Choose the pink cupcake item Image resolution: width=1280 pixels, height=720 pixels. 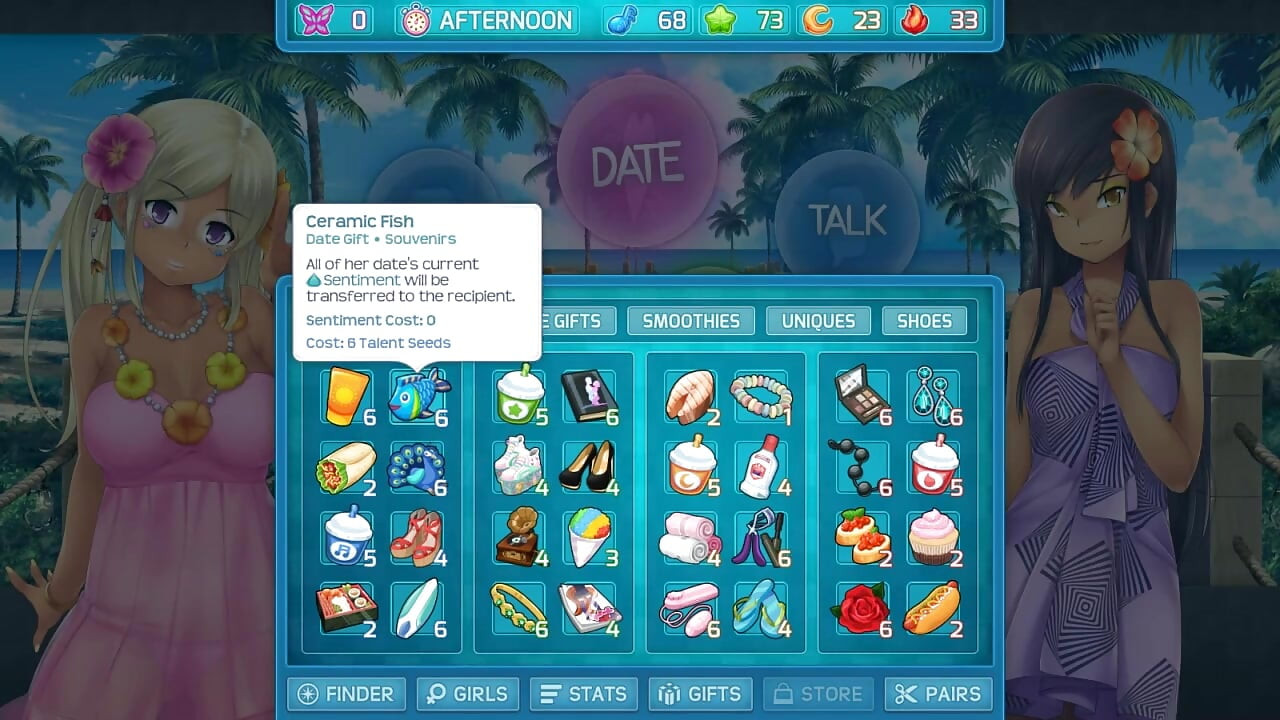coord(932,538)
